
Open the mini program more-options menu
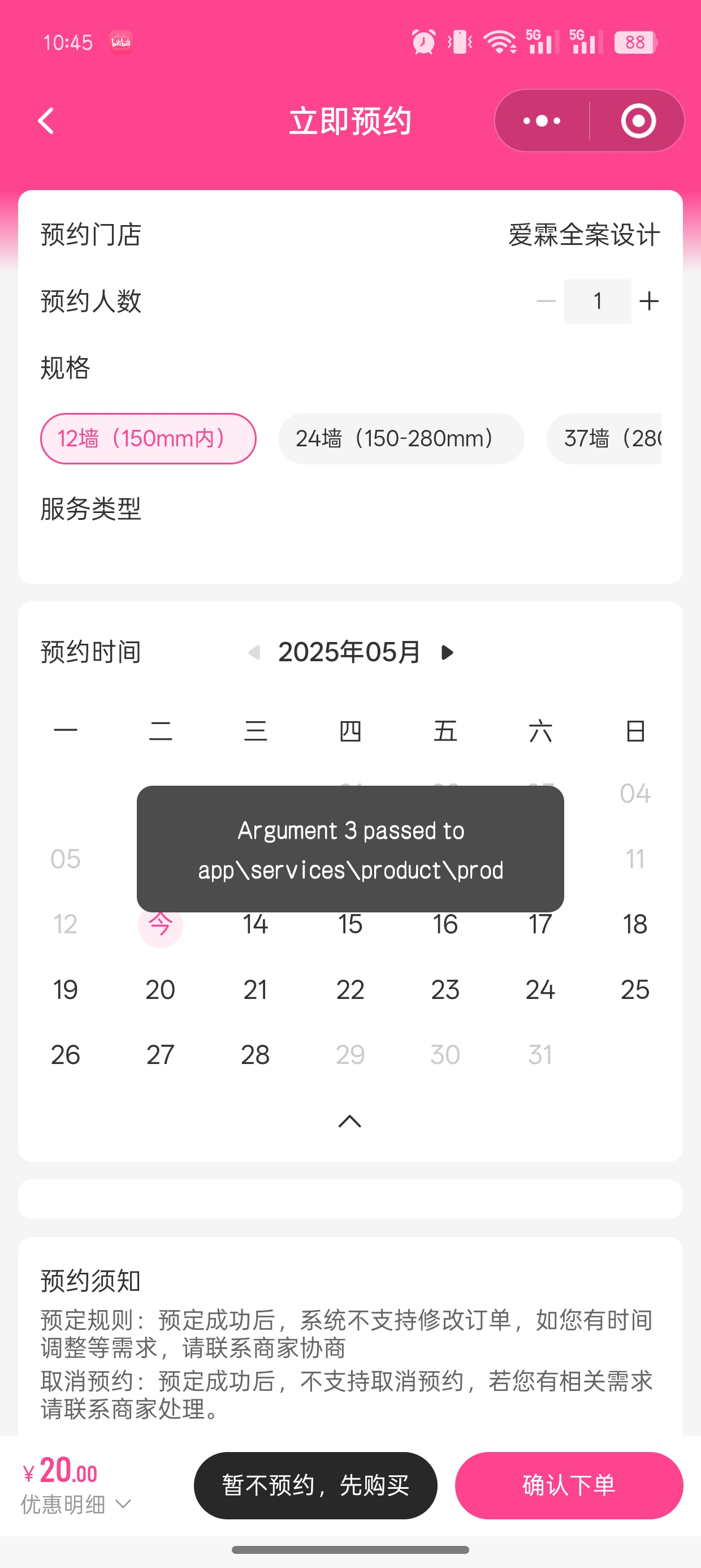pyautogui.click(x=542, y=120)
